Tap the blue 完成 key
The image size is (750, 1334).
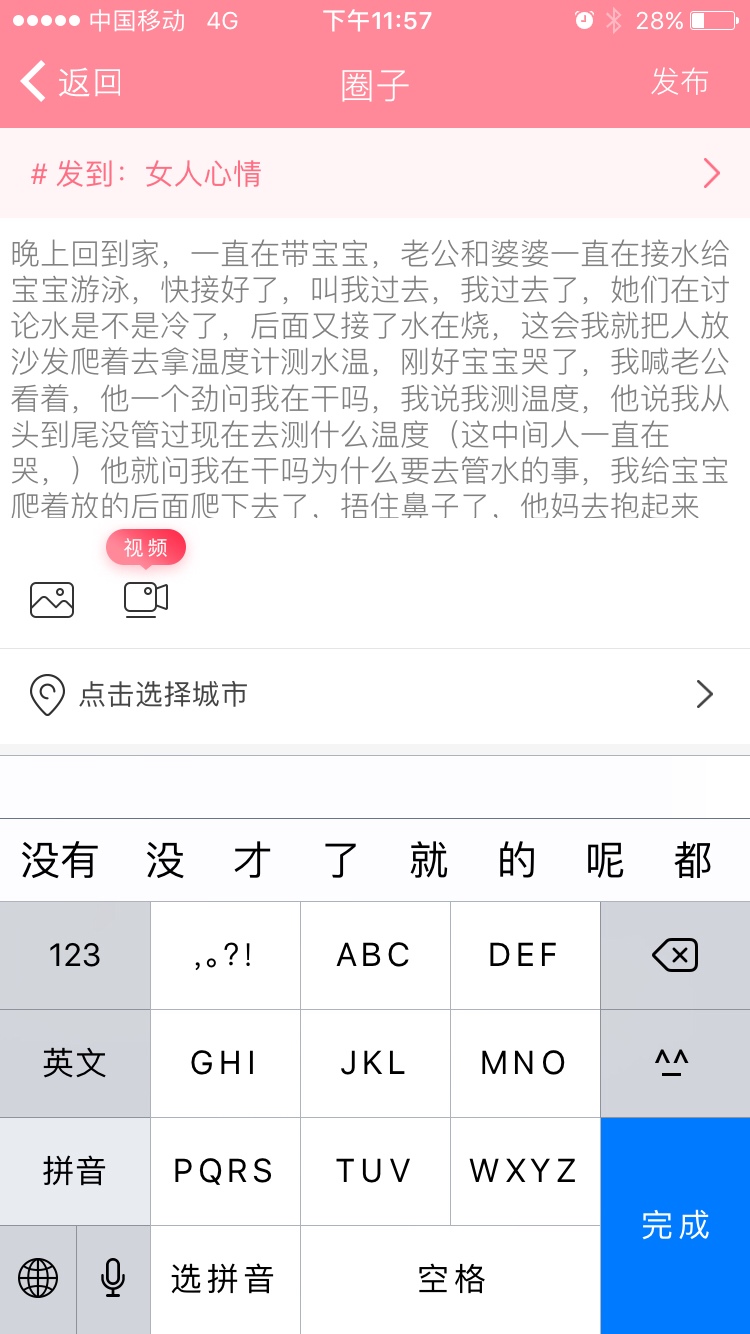tap(675, 1225)
